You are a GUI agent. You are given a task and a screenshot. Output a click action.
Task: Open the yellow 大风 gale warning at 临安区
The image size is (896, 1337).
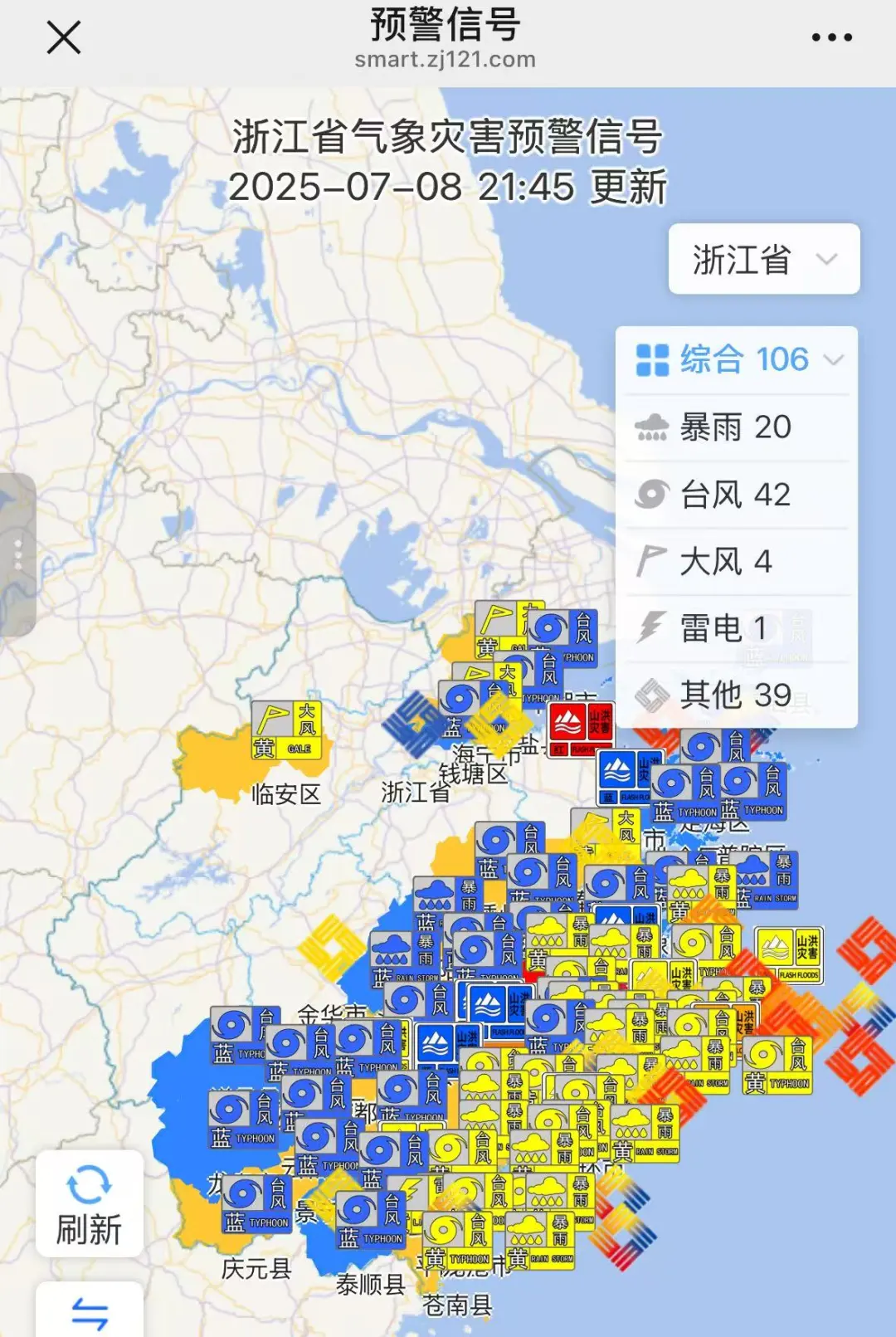coord(287,729)
